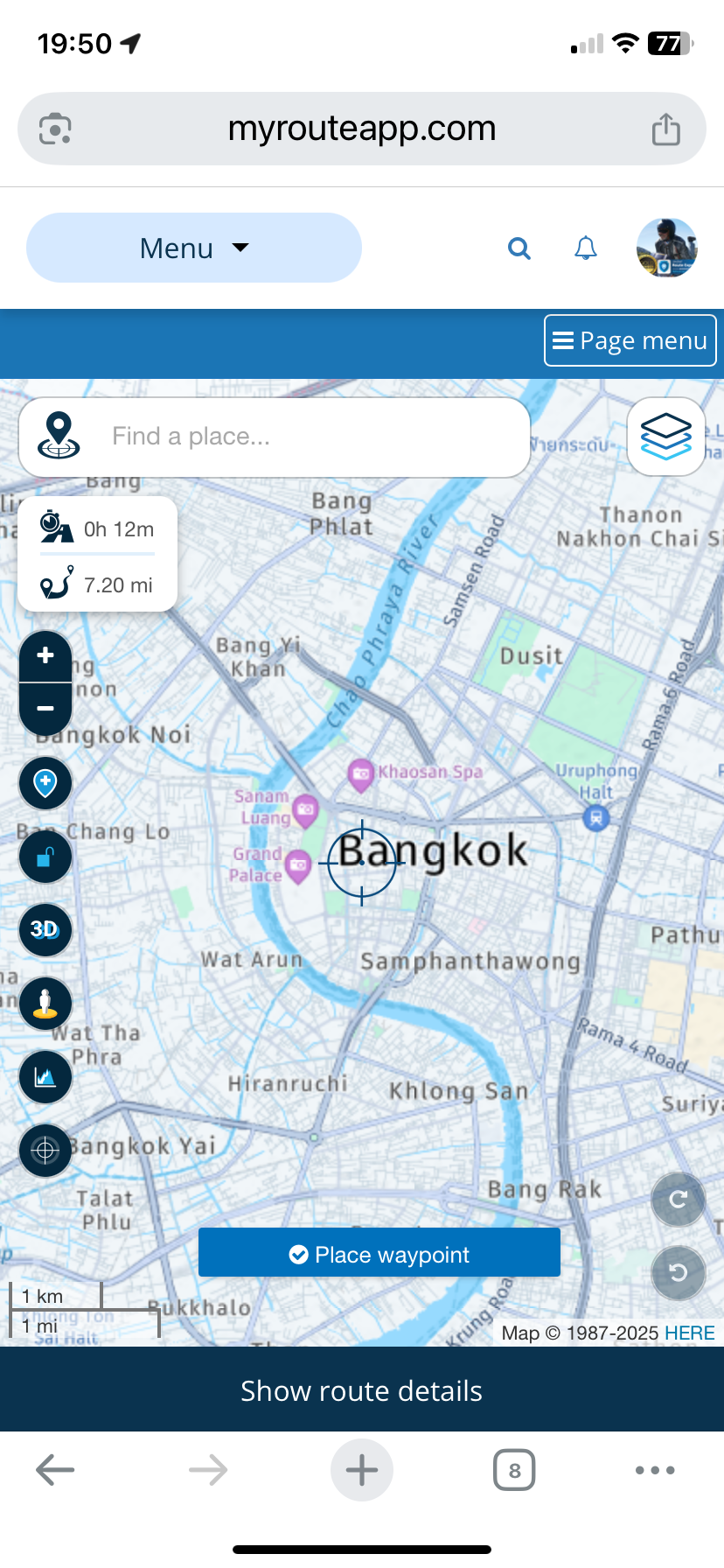Zoom out of the map

coord(45,708)
